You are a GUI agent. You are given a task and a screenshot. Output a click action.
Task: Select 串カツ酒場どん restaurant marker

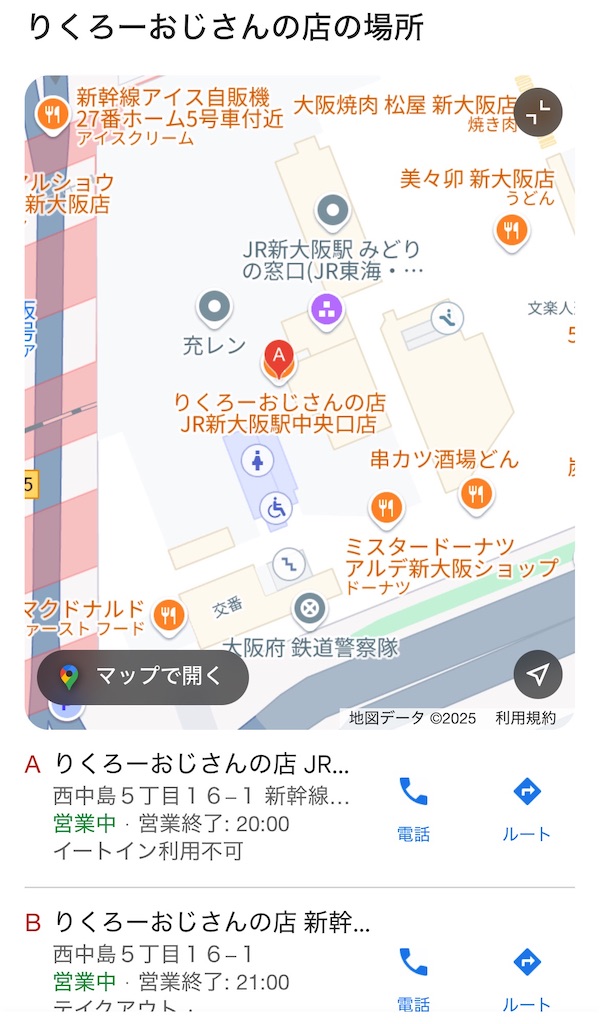[477, 492]
